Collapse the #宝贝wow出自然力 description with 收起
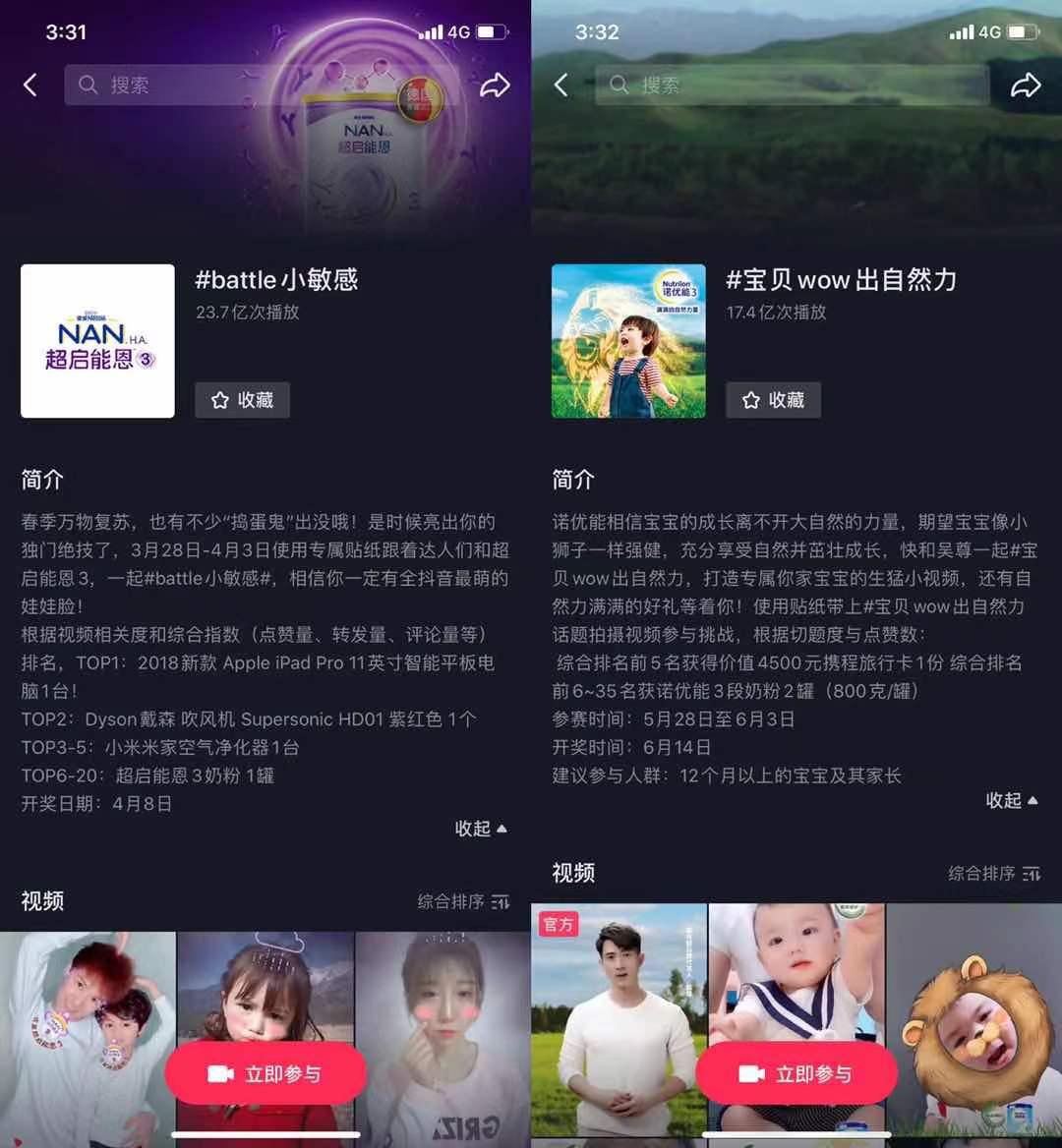 pyautogui.click(x=1012, y=800)
